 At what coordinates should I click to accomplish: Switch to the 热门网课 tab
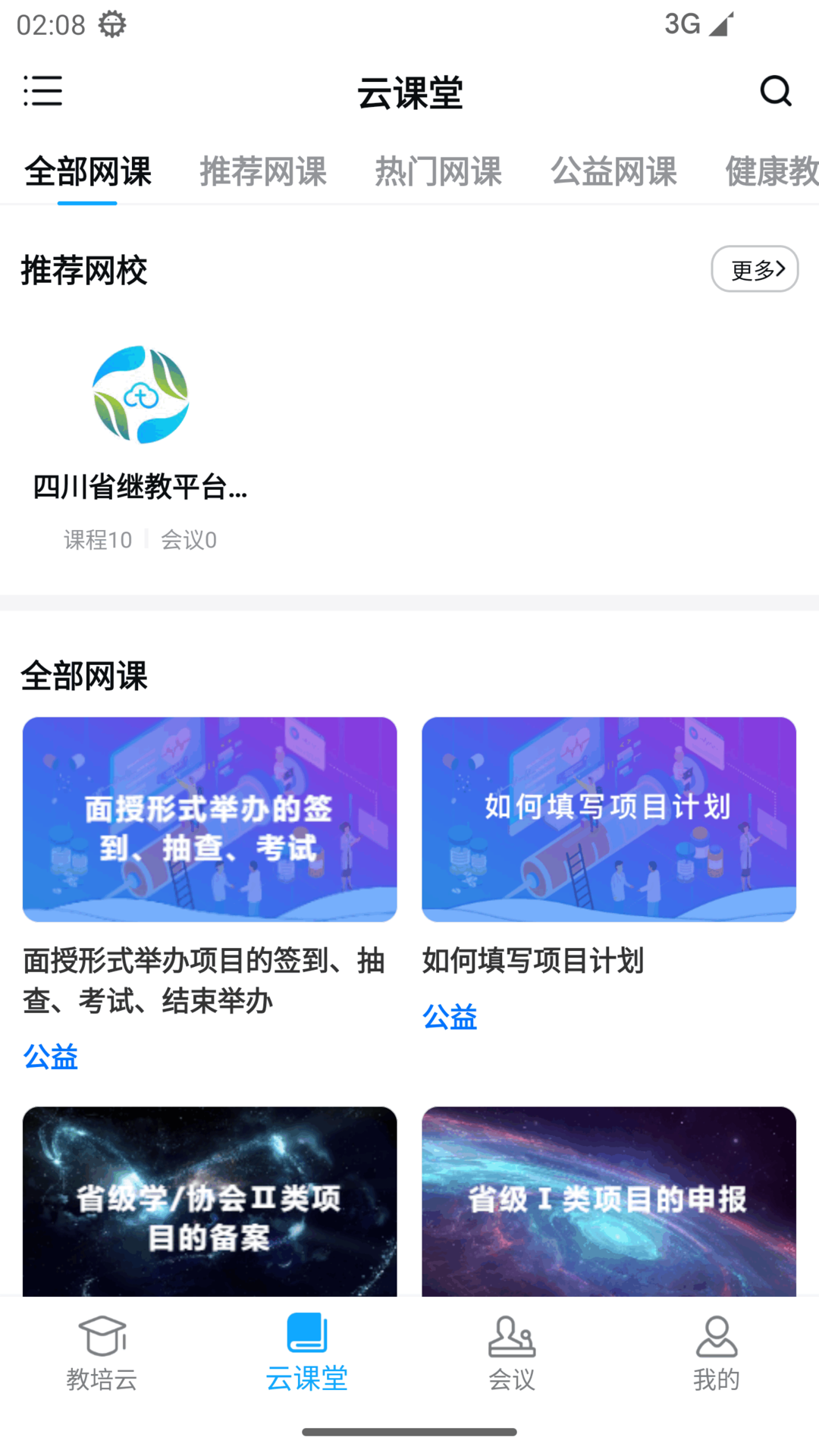pos(438,173)
